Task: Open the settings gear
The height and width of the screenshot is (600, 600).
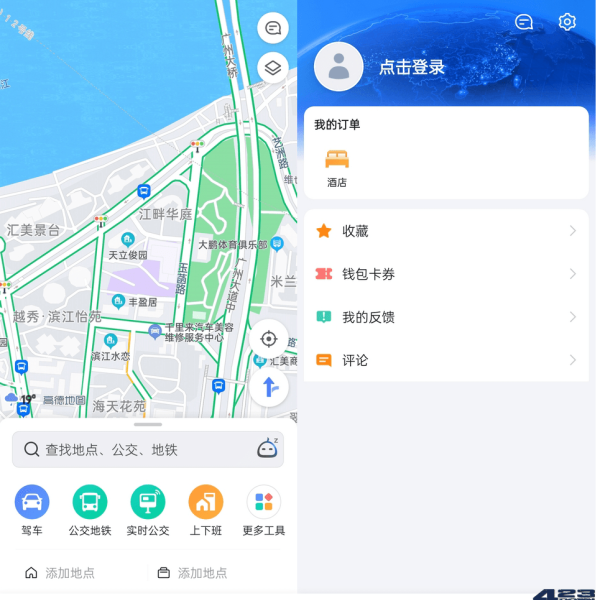Action: pos(567,22)
